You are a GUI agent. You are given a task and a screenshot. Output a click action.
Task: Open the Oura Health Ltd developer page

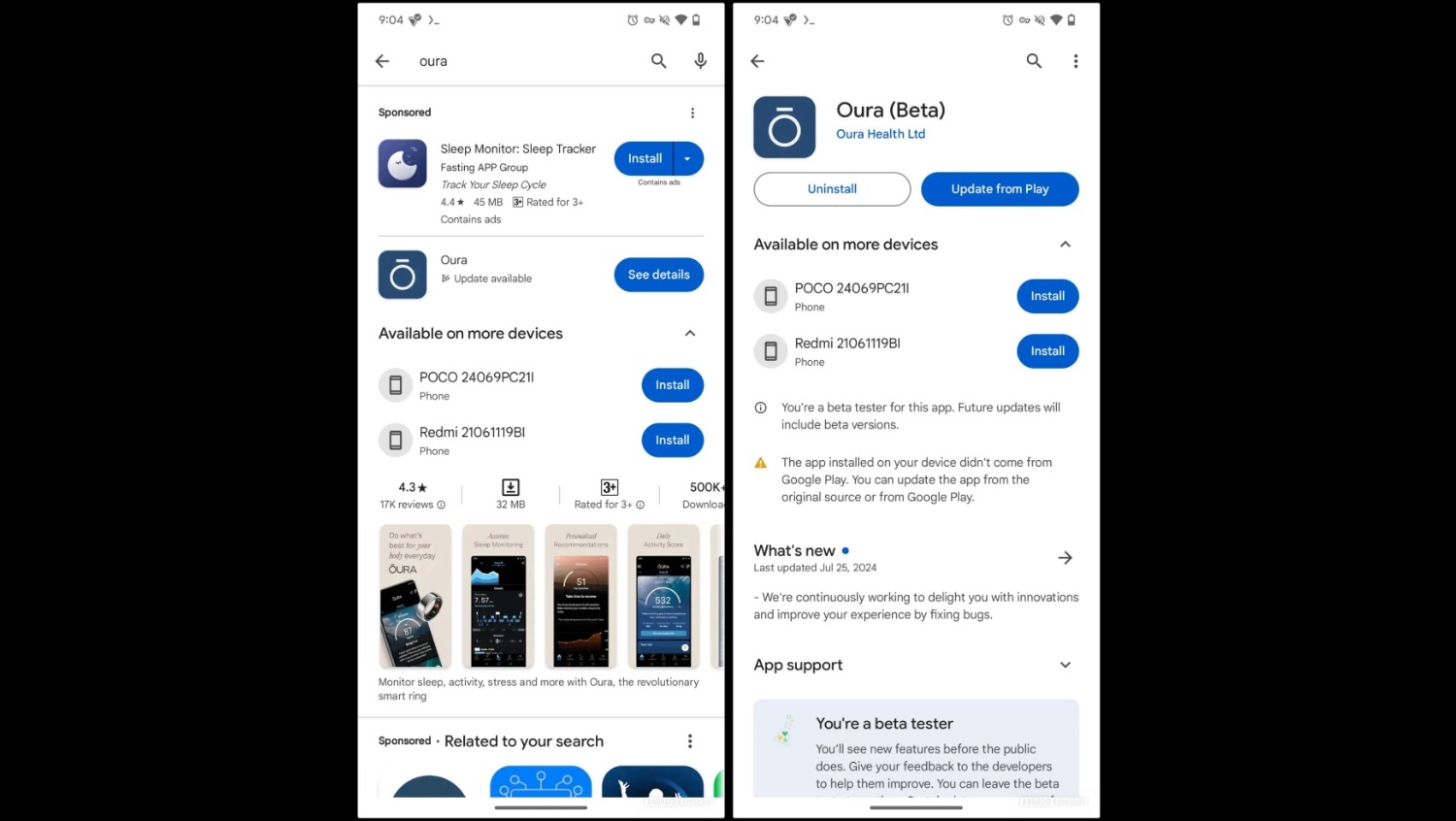coord(880,134)
